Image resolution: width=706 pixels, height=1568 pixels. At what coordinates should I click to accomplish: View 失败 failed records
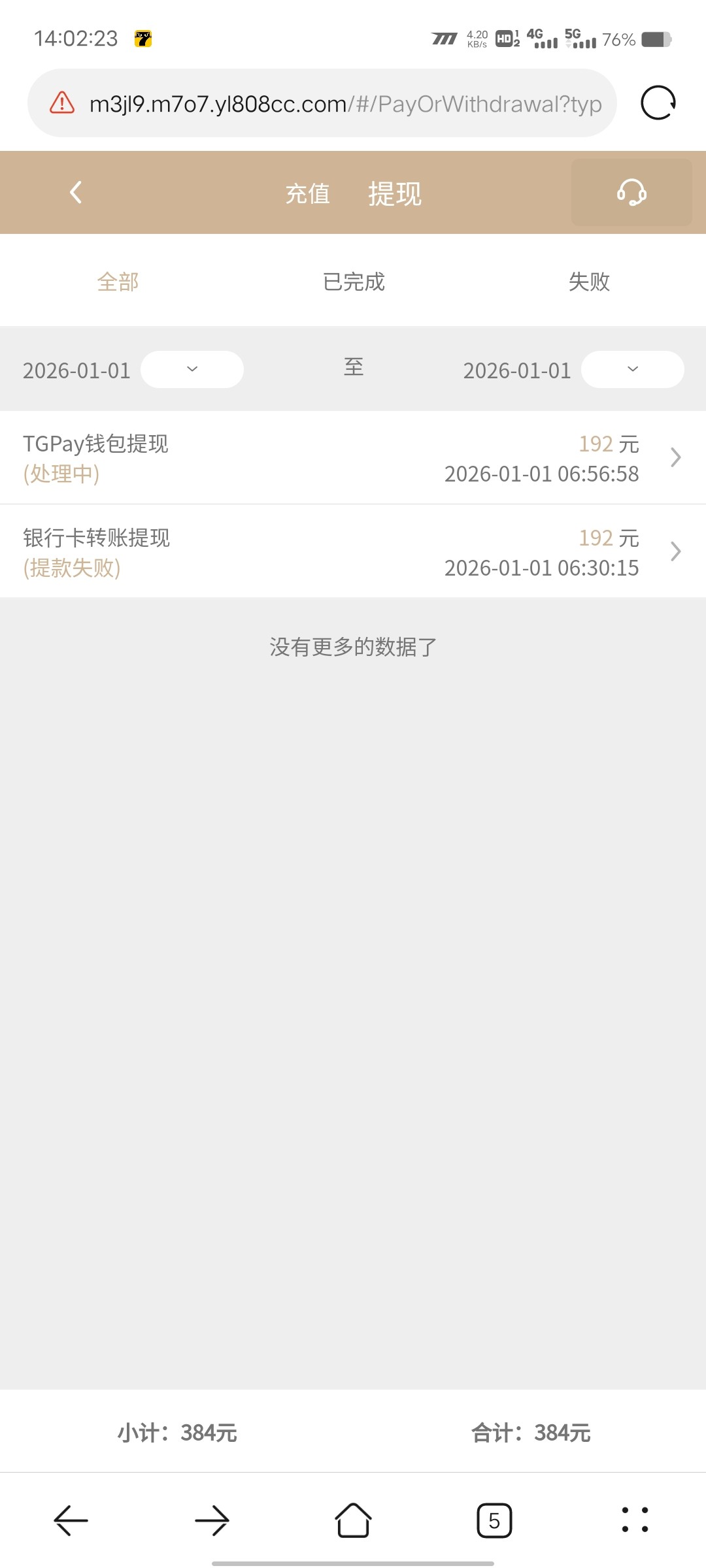pos(589,282)
